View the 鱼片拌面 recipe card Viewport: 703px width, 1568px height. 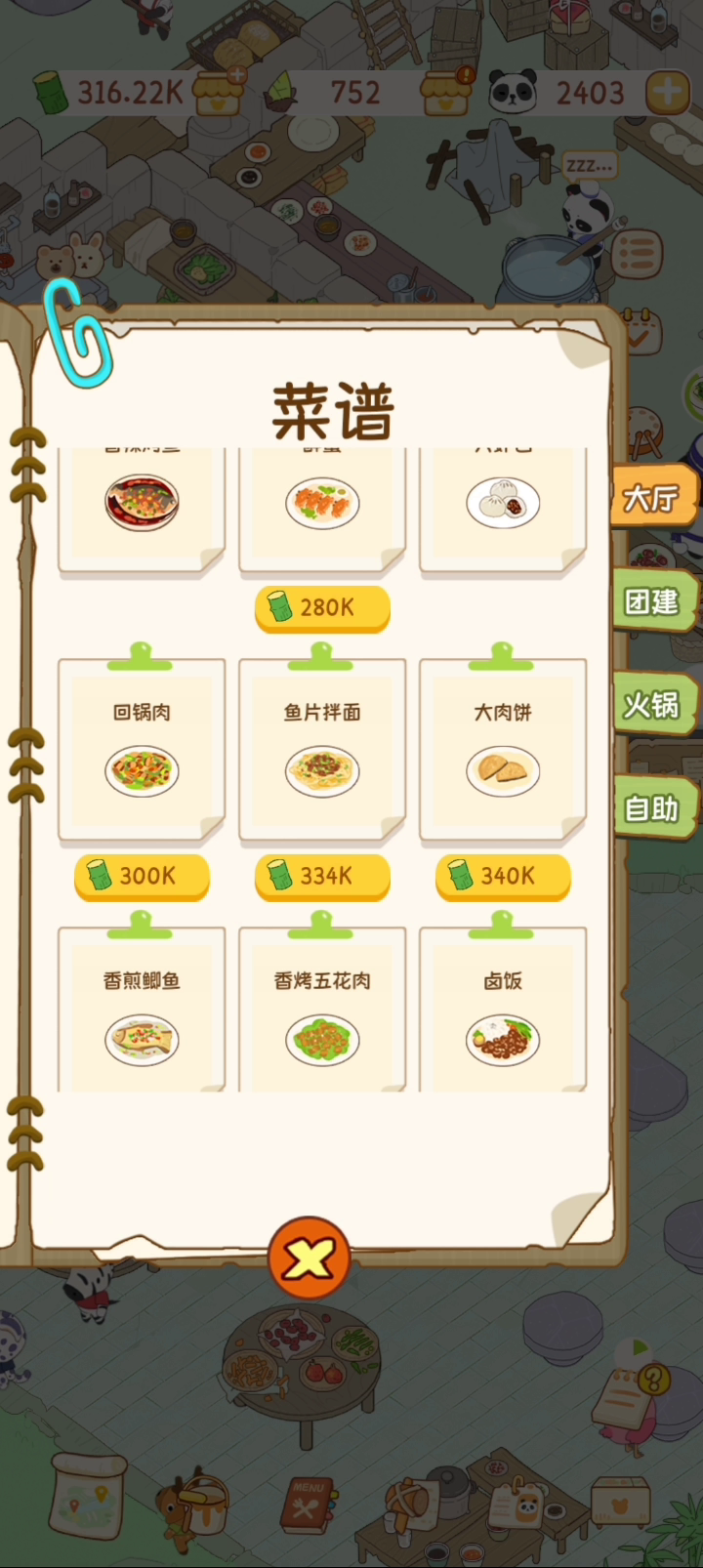click(322, 748)
